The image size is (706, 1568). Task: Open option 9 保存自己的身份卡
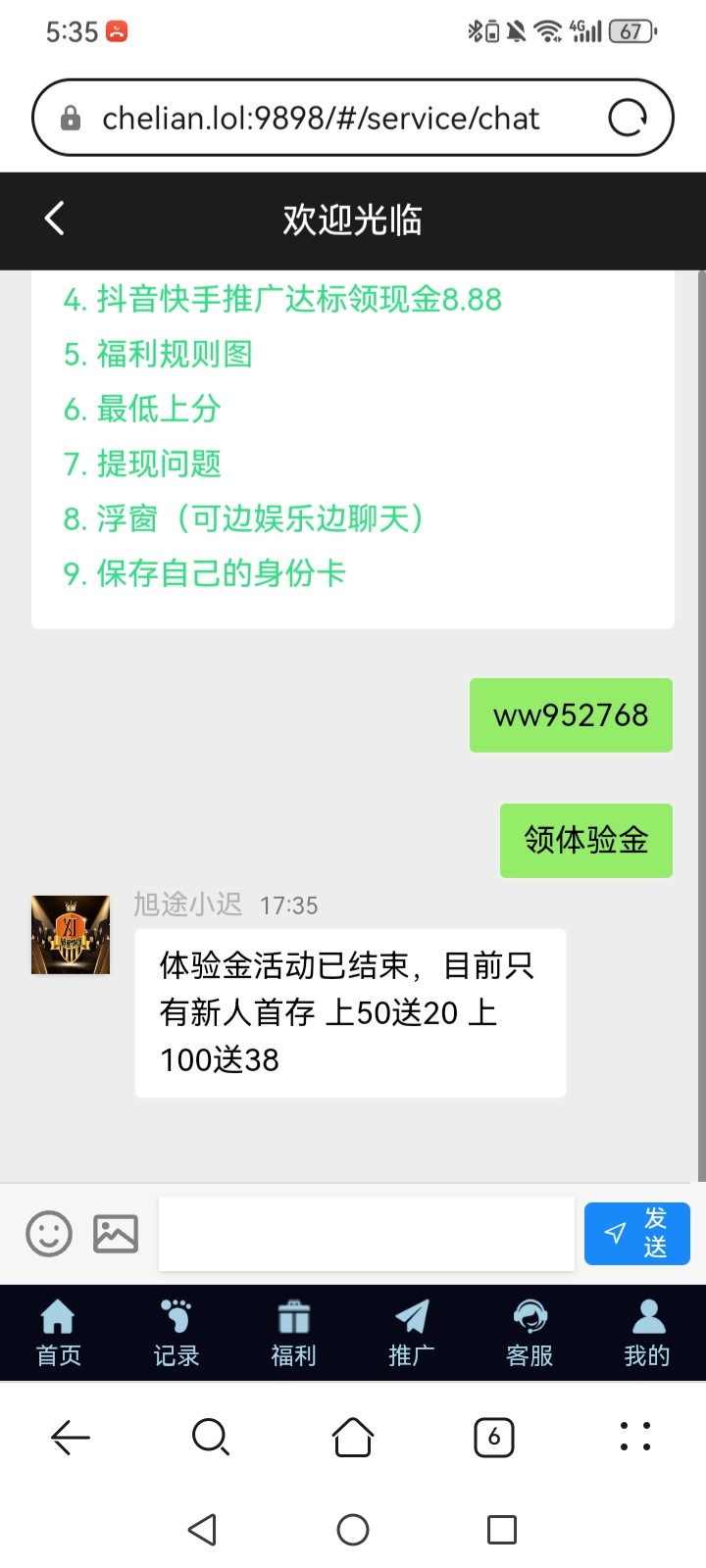204,574
